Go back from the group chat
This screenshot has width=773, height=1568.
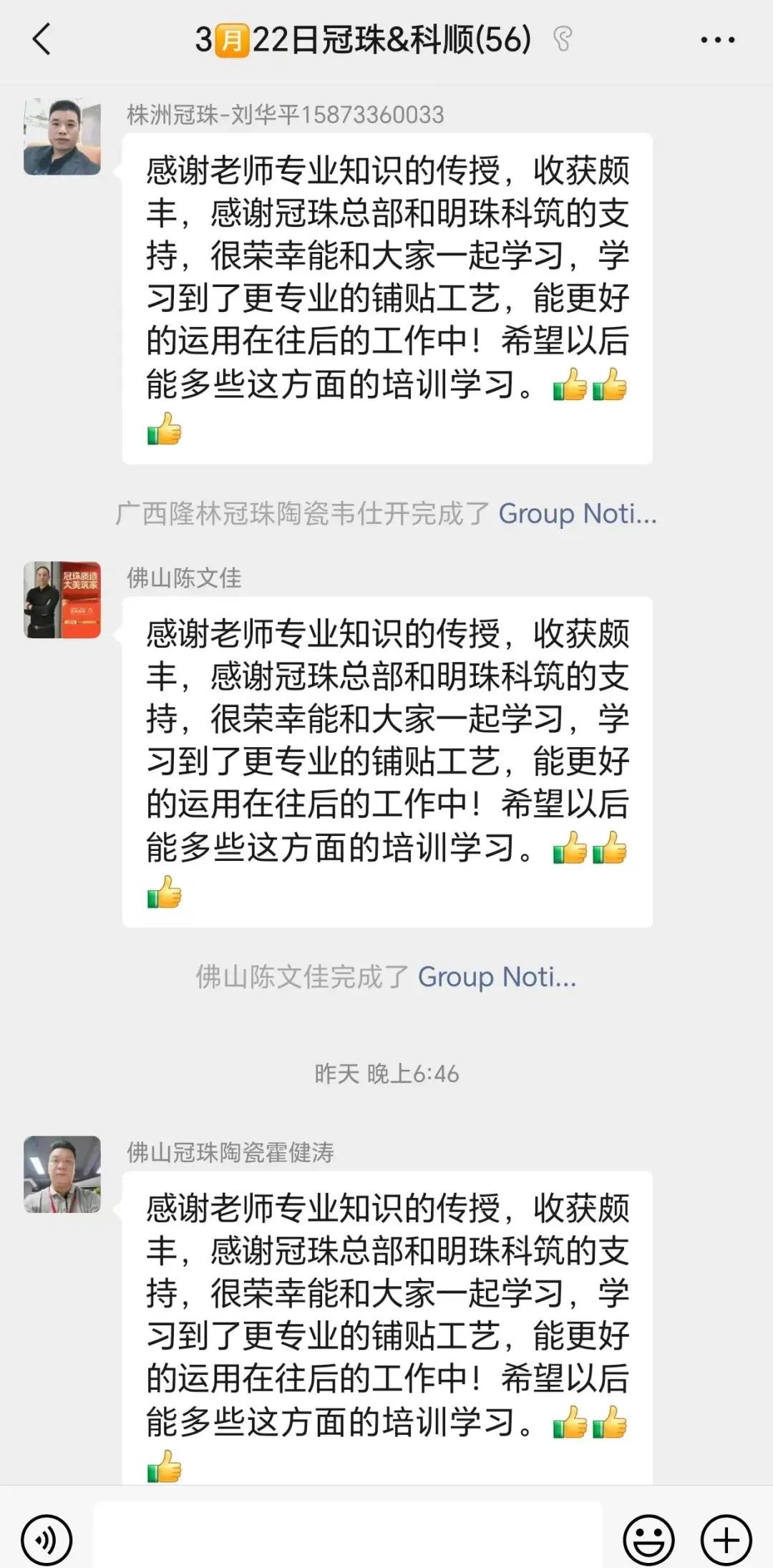click(x=42, y=39)
